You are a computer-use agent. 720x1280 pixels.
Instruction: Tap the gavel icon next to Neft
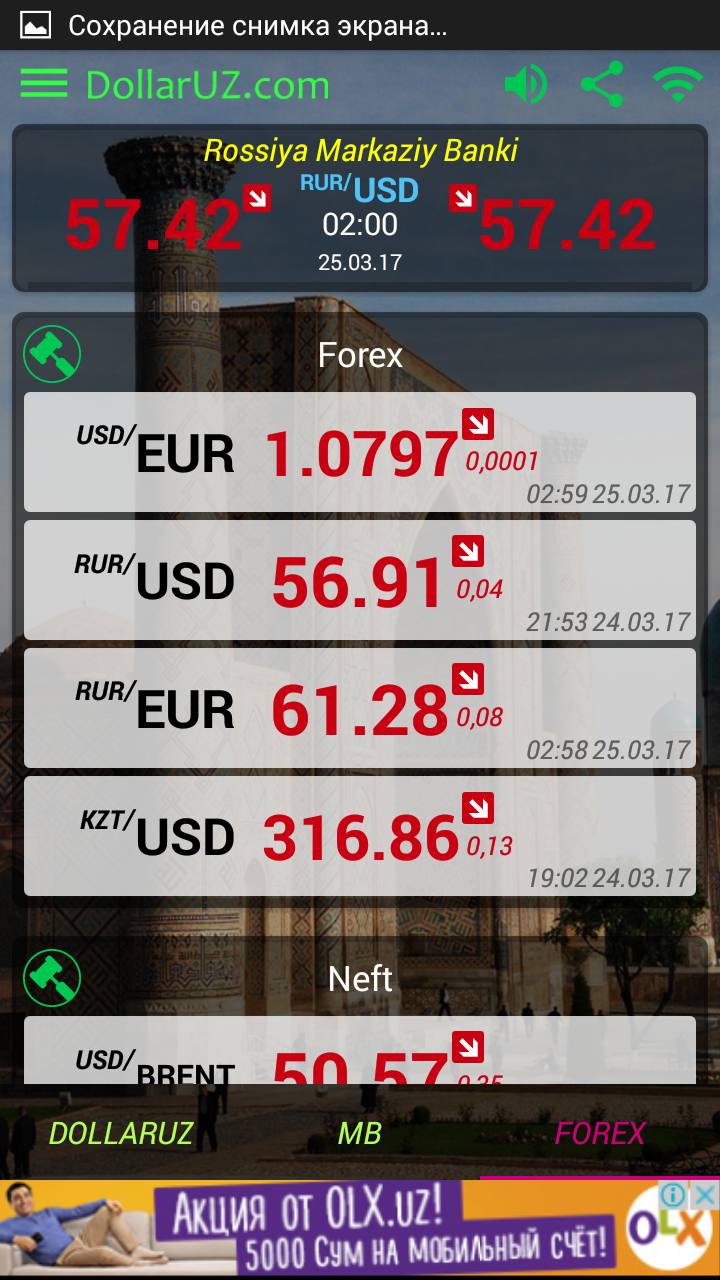52,977
